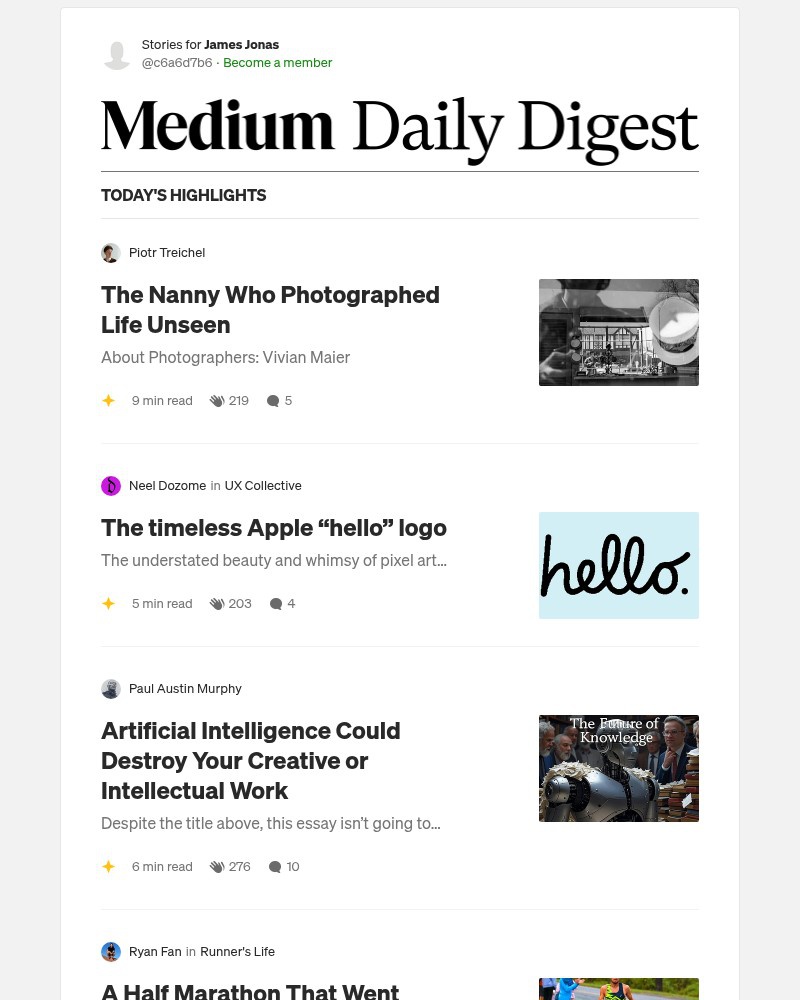Read A Half Marathon That Went story
800x1000 pixels.
point(250,990)
